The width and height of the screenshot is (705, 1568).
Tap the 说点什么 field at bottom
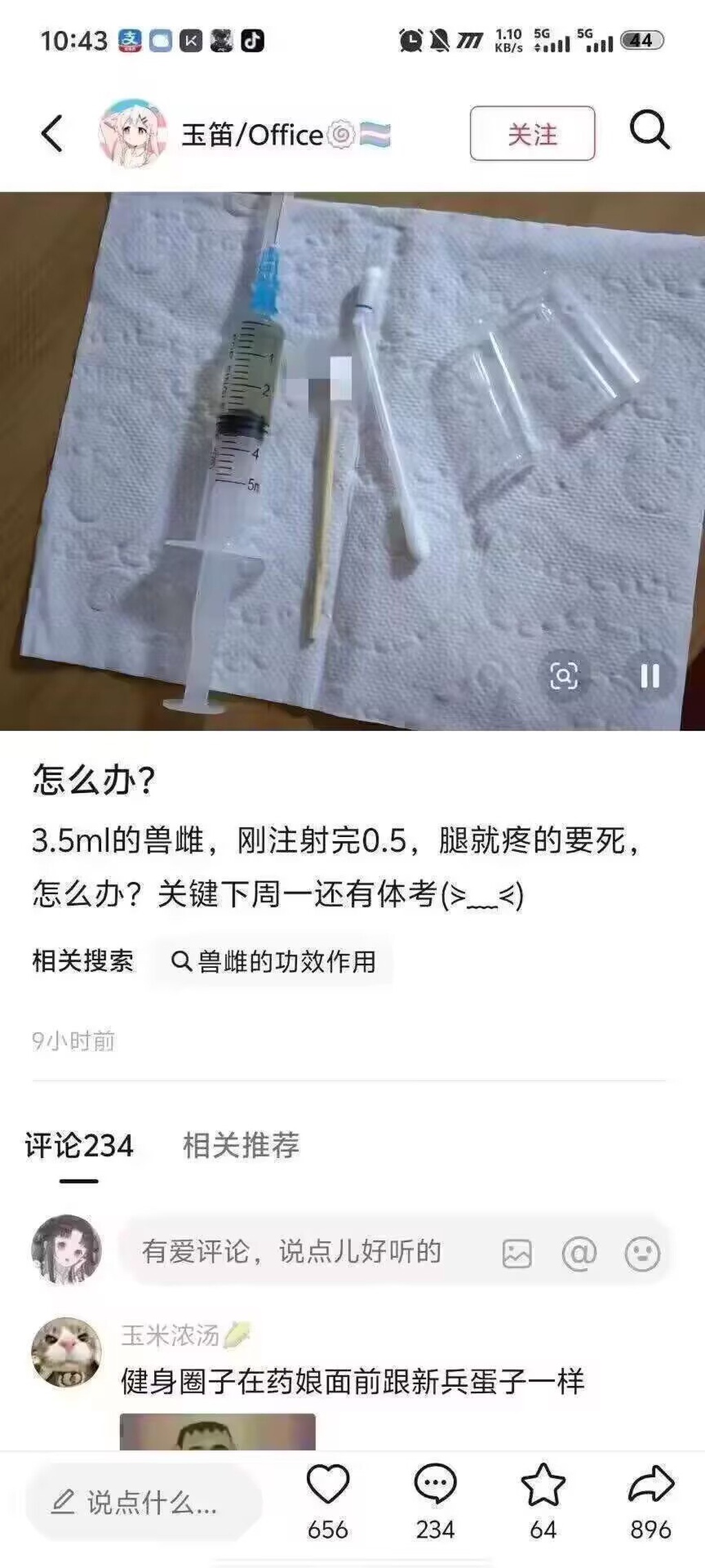tap(145, 1502)
